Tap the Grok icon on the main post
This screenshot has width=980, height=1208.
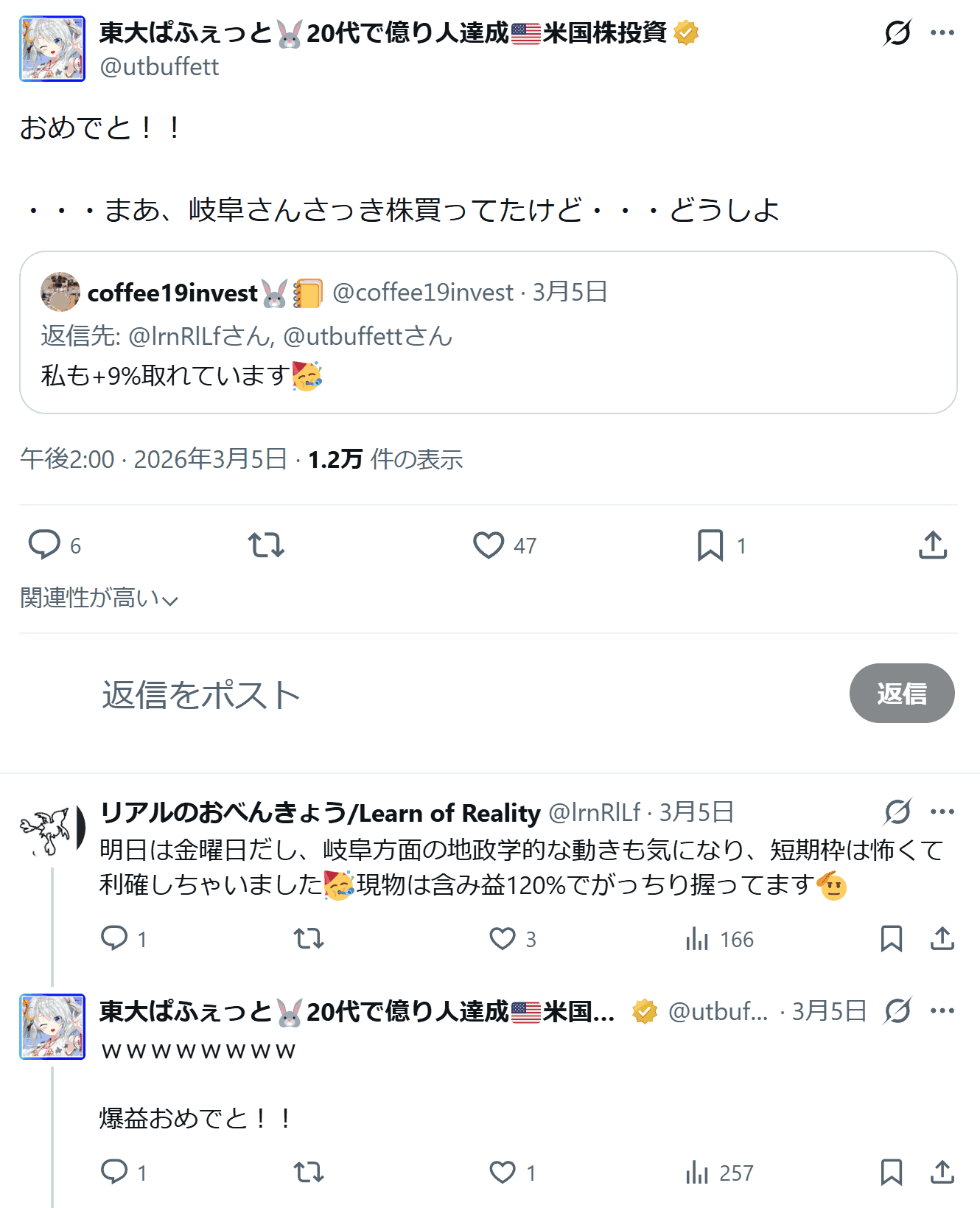897,32
